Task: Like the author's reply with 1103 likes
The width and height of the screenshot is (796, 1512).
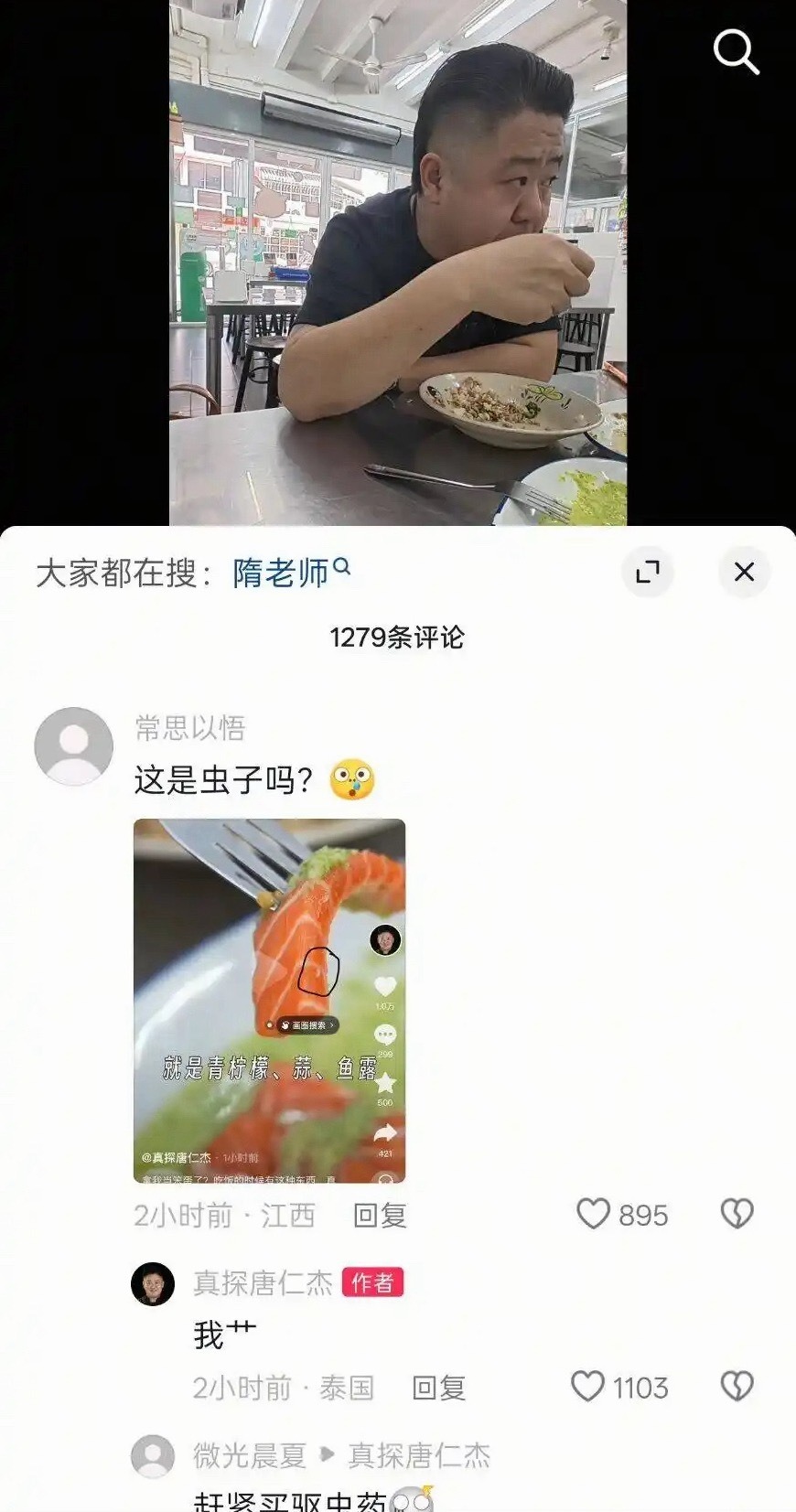Action: [x=588, y=1387]
